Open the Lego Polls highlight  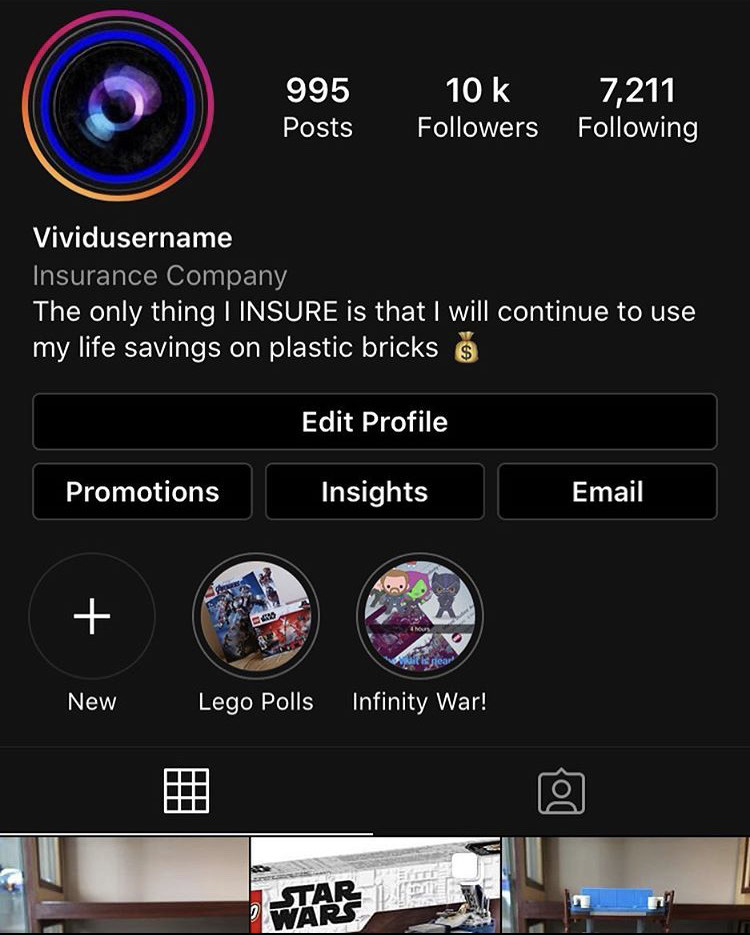[256, 617]
